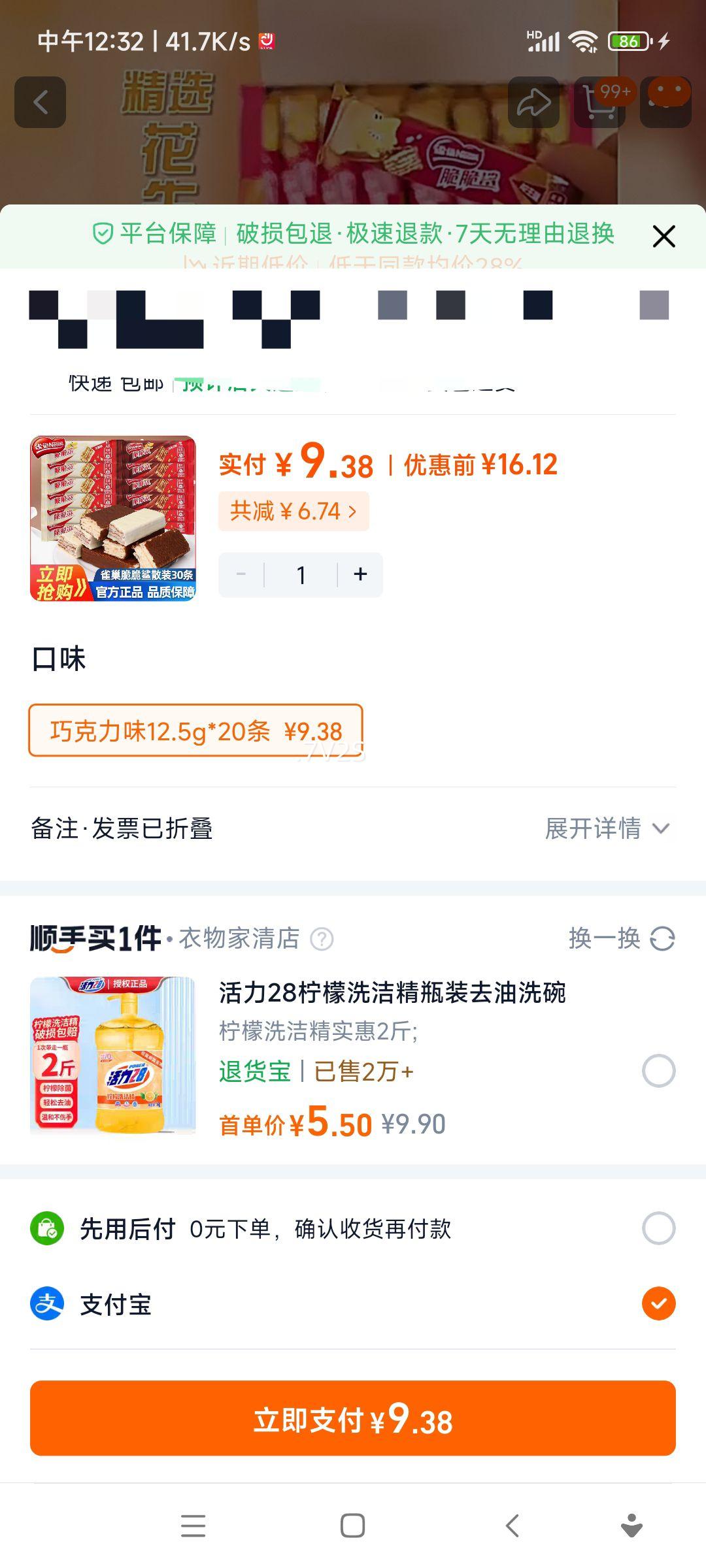Viewport: 706px width, 1568px height.
Task: Close the order sheet with the X
Action: click(x=664, y=236)
